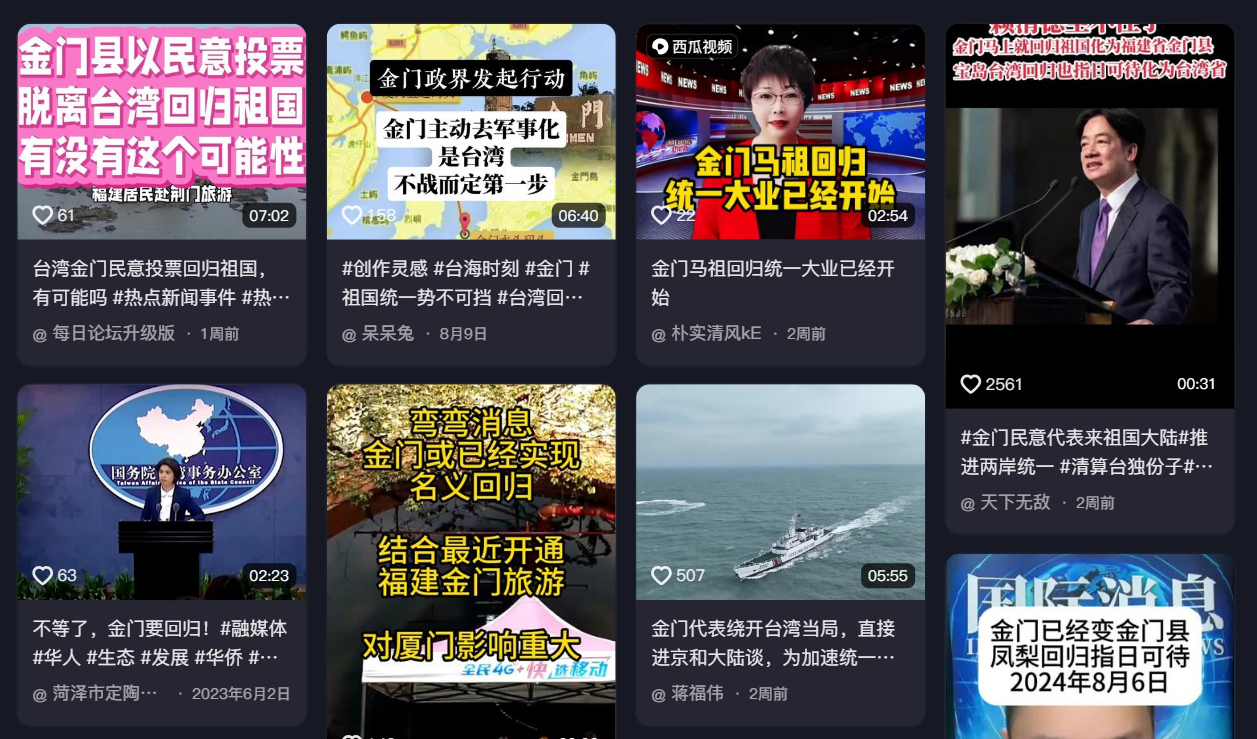Open video 金门已经变金门县 2024年8月6日
The image size is (1257, 739).
click(x=1089, y=646)
